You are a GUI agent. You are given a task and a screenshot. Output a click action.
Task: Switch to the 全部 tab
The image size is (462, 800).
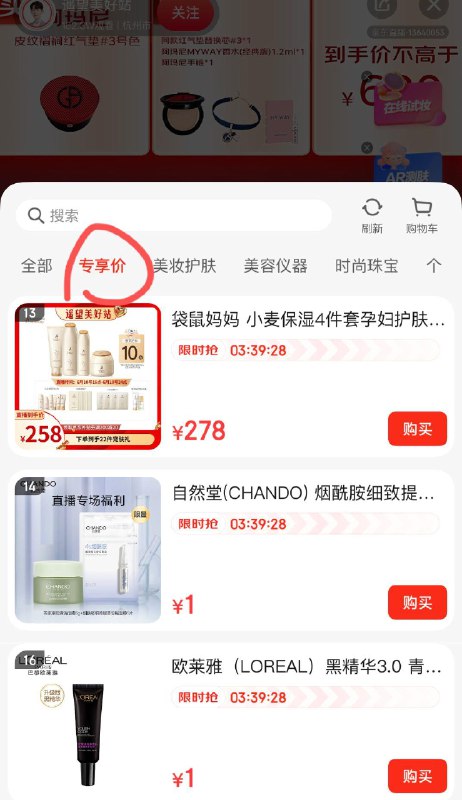(37, 266)
